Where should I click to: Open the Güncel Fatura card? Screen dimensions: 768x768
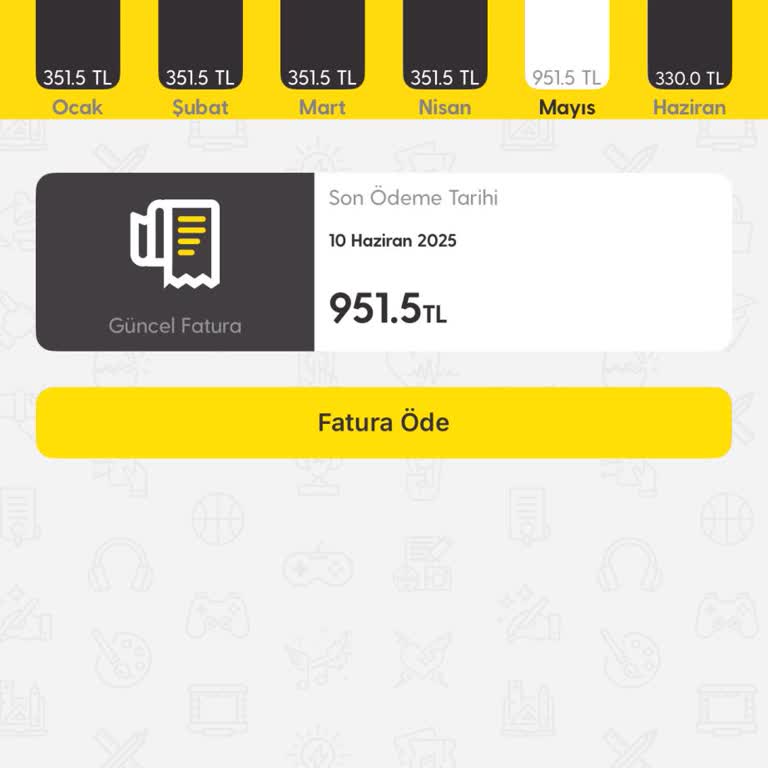click(176, 262)
